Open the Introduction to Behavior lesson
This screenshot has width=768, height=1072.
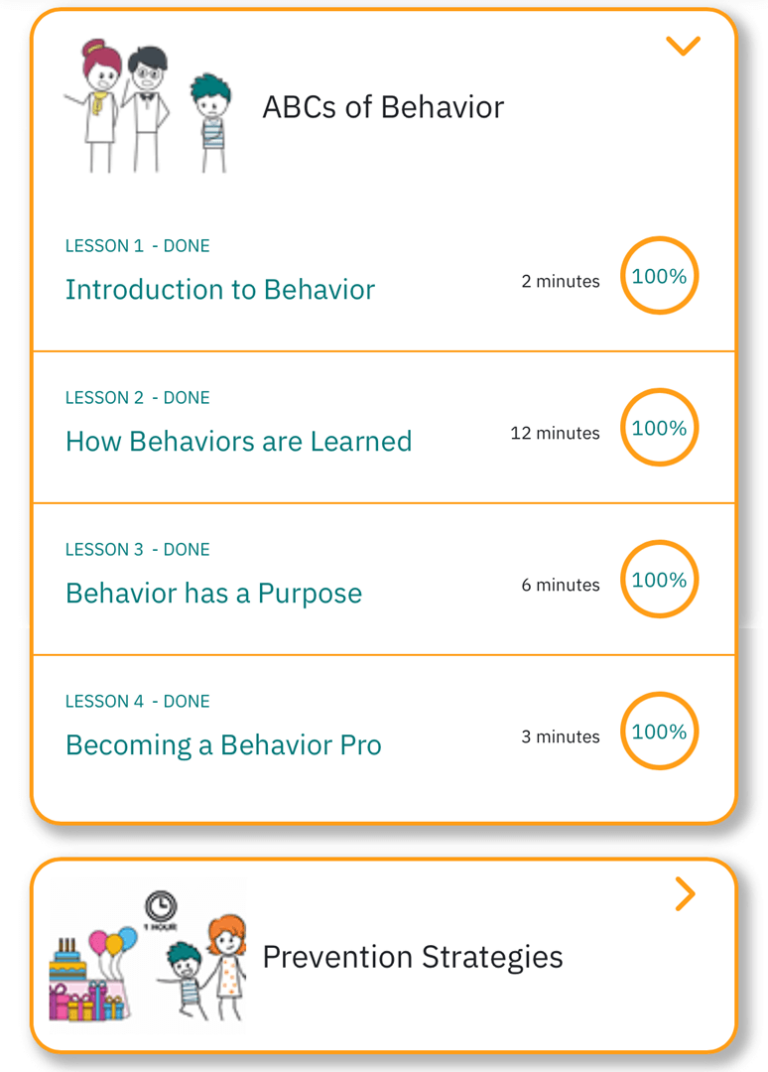click(222, 290)
